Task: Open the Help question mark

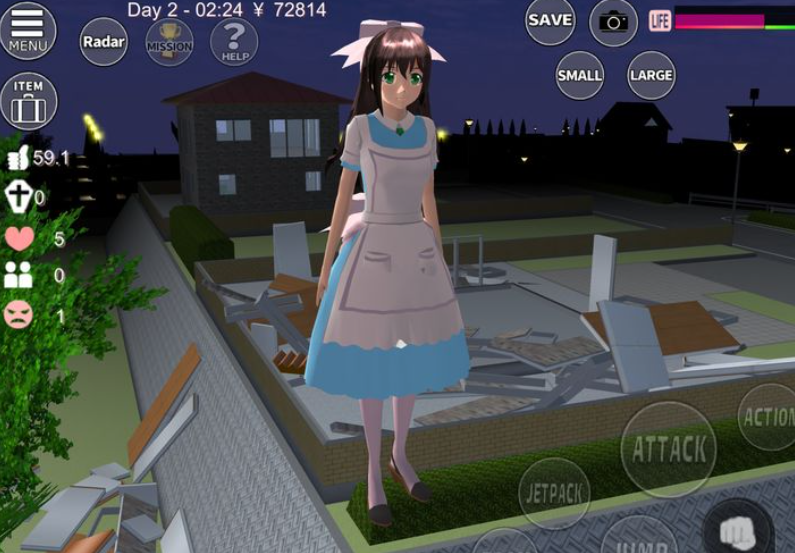Action: point(235,41)
